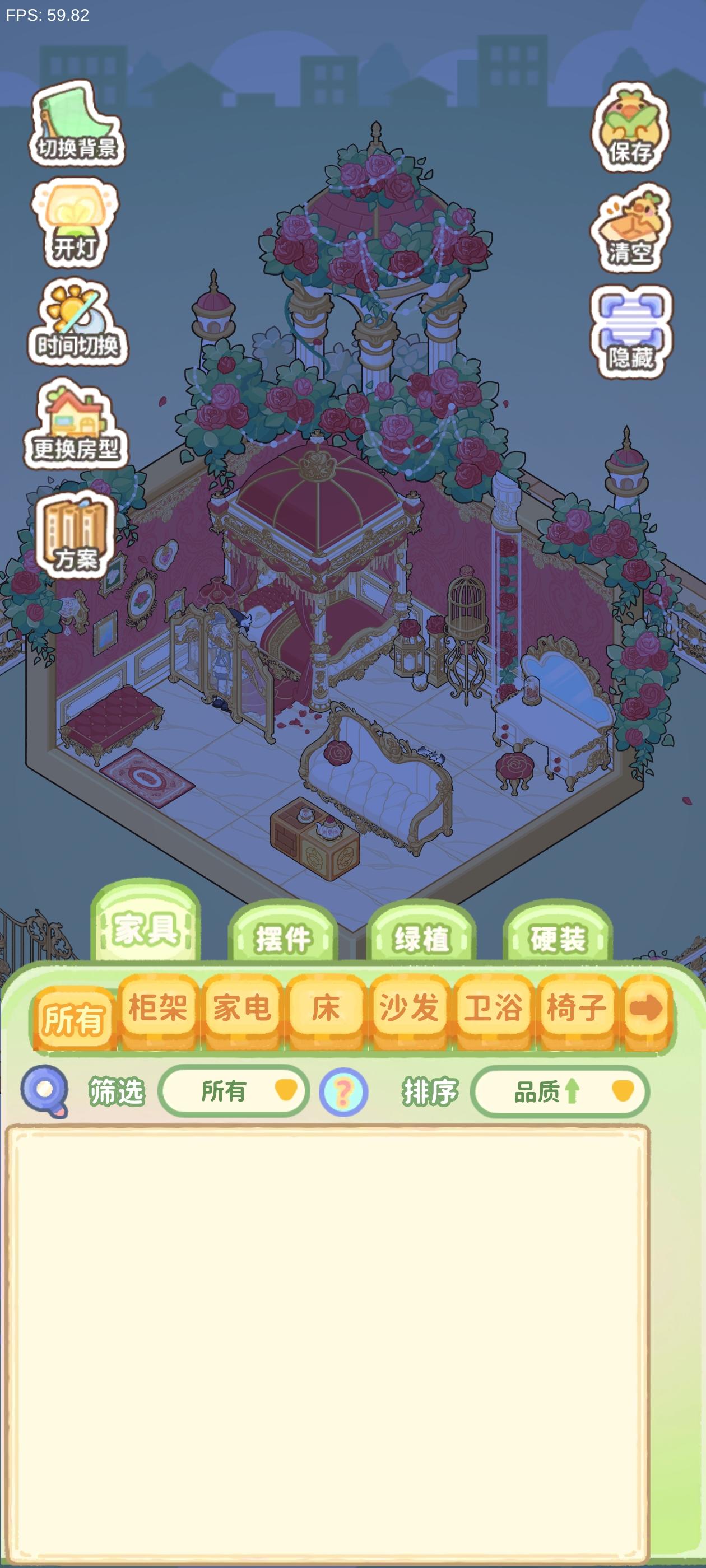The width and height of the screenshot is (706, 1568).
Task: Tap the 切换背景 background switch button
Action: pos(77,126)
